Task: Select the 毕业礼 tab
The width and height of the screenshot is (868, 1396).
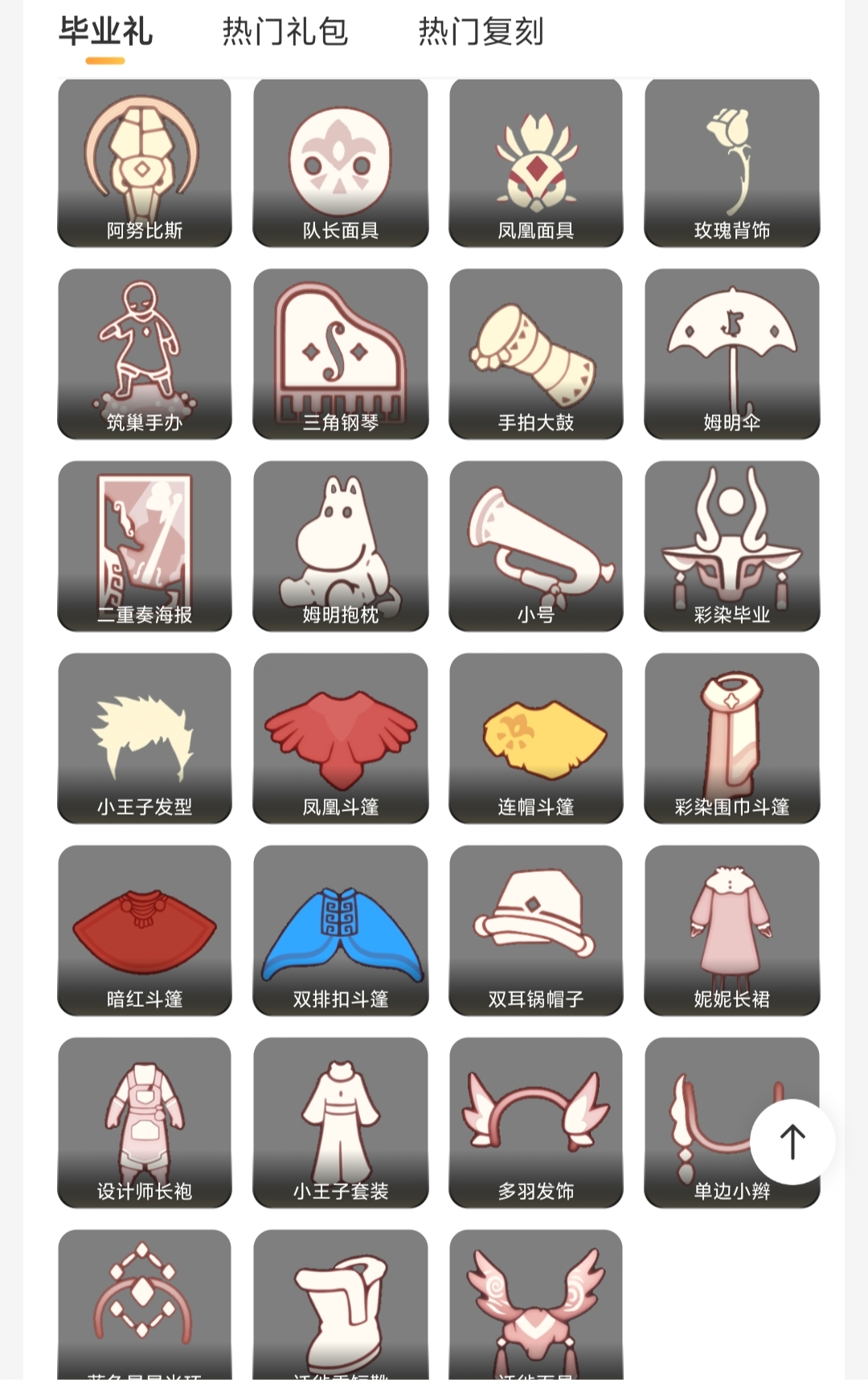Action: coord(105,32)
